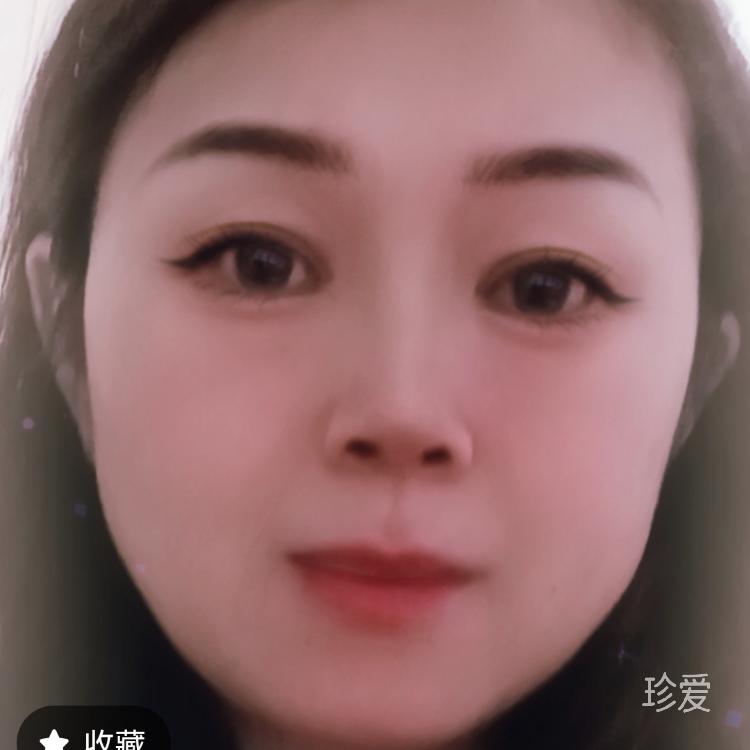
Task: Tap the 收藏 star button
Action: 92,736
